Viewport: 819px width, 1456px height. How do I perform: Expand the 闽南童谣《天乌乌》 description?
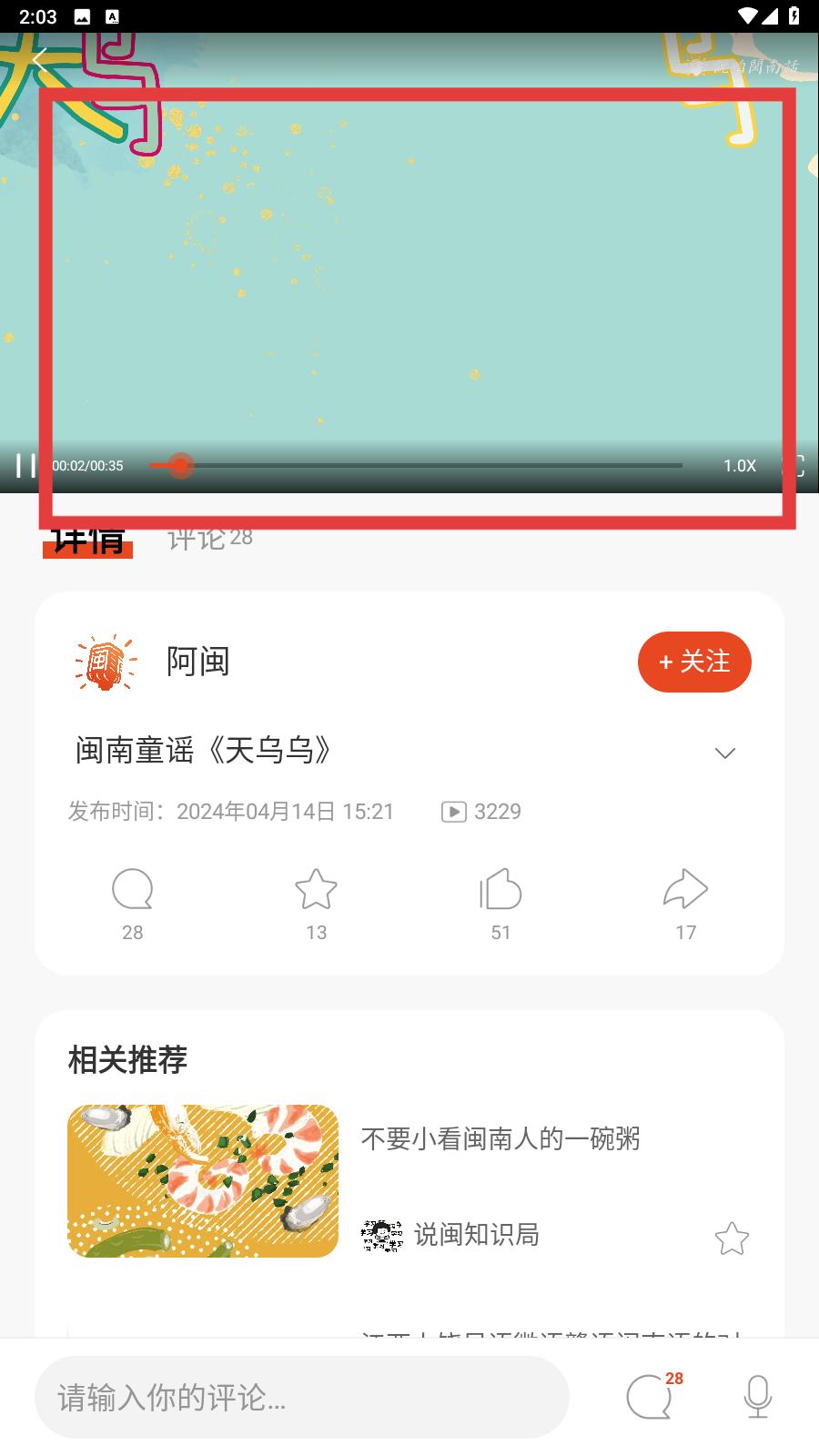[x=724, y=753]
